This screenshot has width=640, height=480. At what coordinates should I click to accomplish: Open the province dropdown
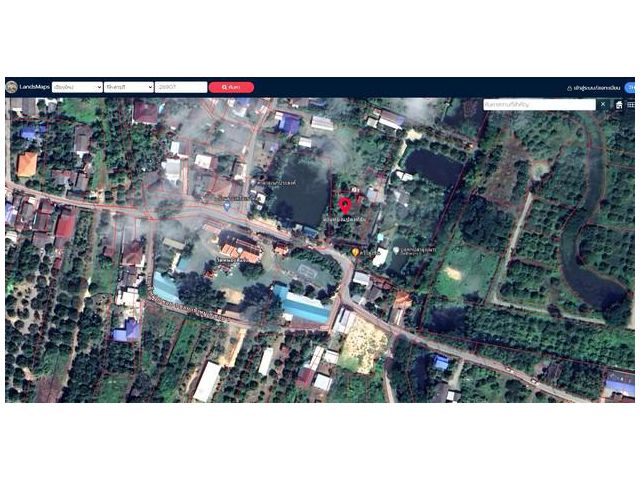(77, 87)
